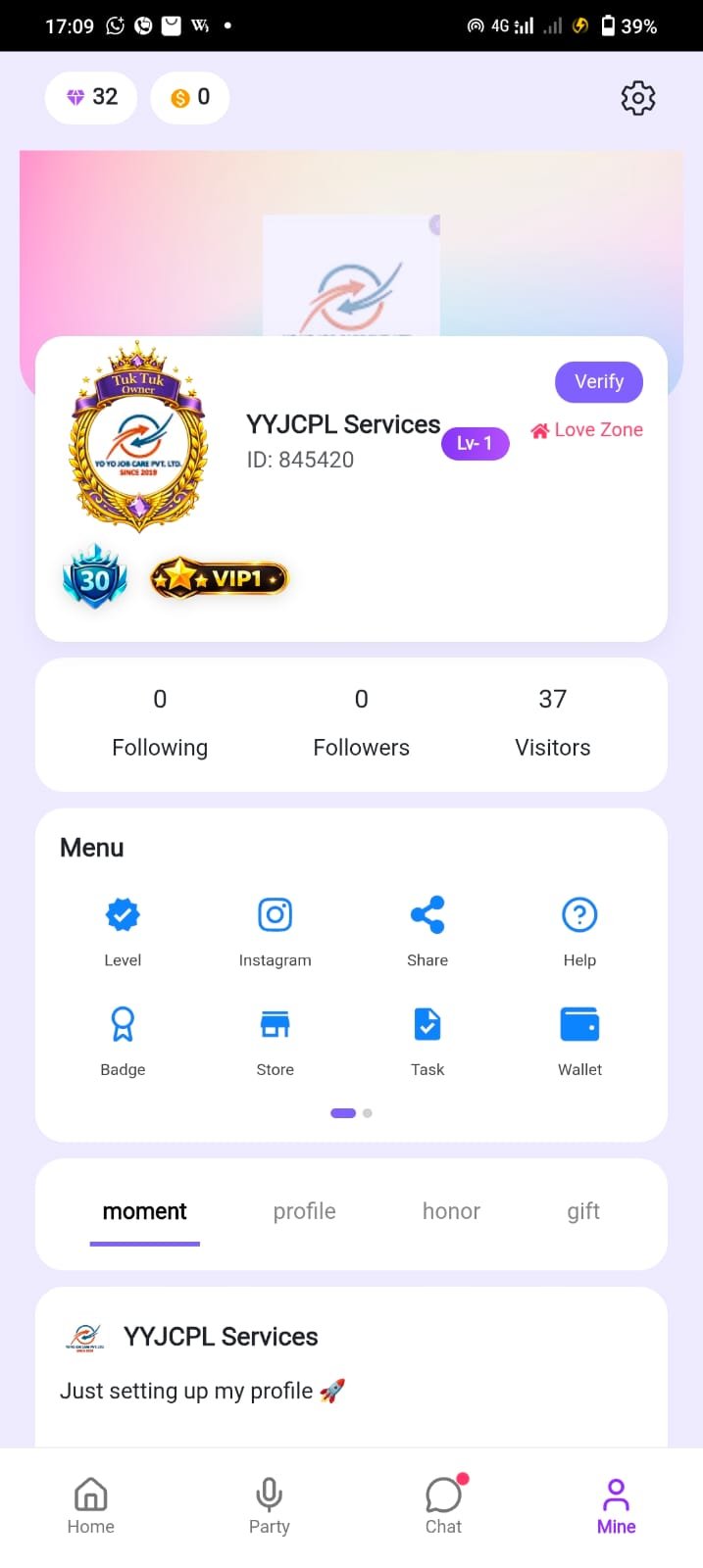Image resolution: width=703 pixels, height=1568 pixels.
Task: Open the settings gear
Action: point(637,98)
